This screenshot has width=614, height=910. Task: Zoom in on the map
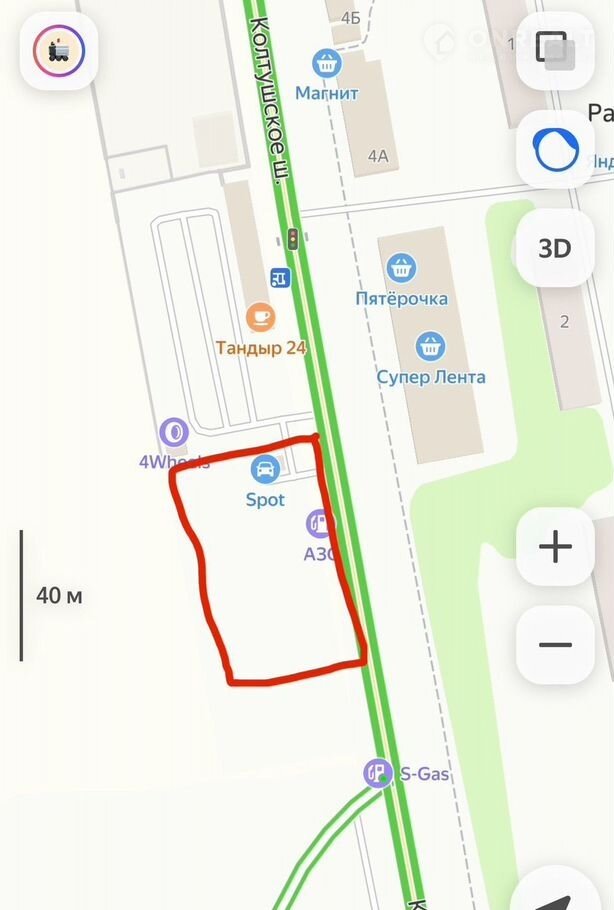point(555,547)
